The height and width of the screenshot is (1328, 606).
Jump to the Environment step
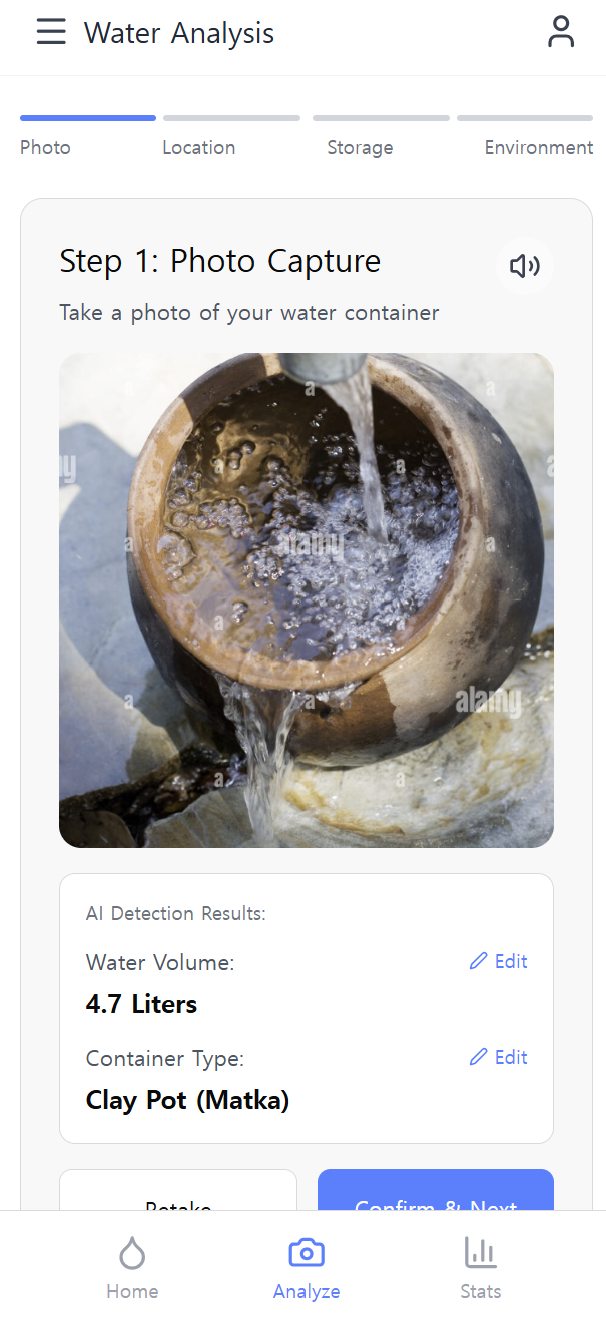(538, 147)
